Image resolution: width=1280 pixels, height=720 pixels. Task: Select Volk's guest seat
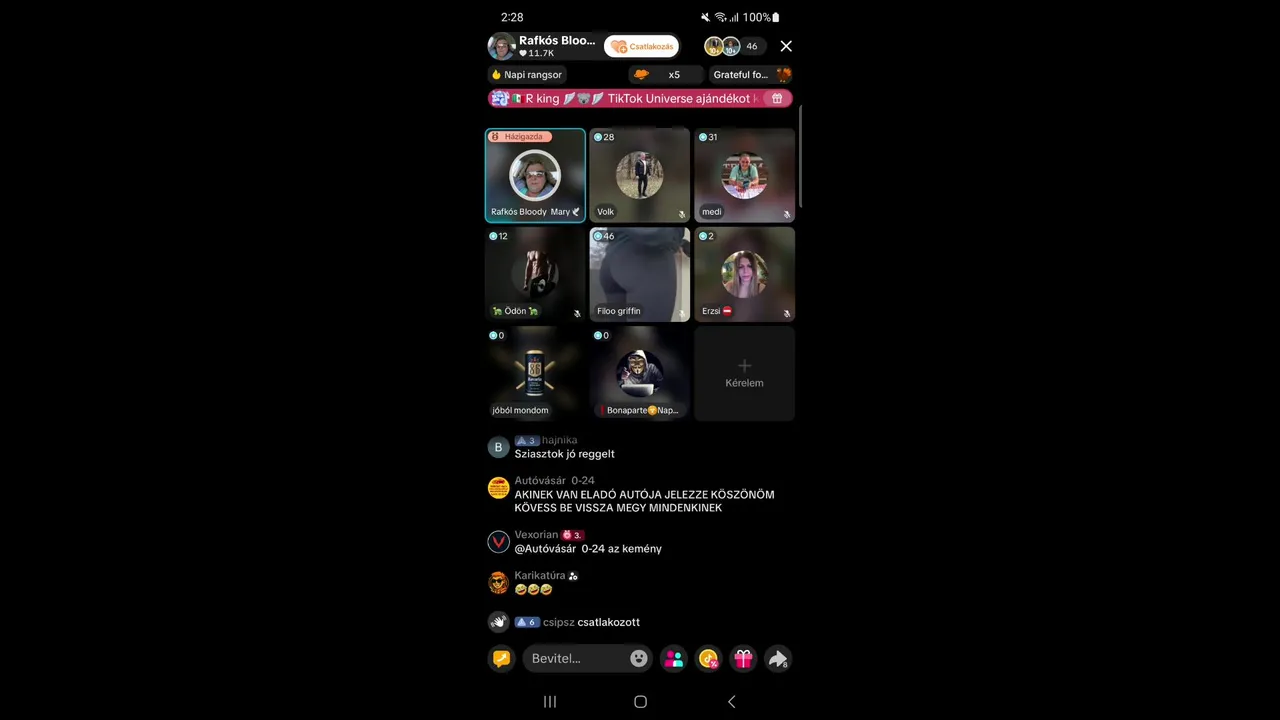(x=639, y=175)
